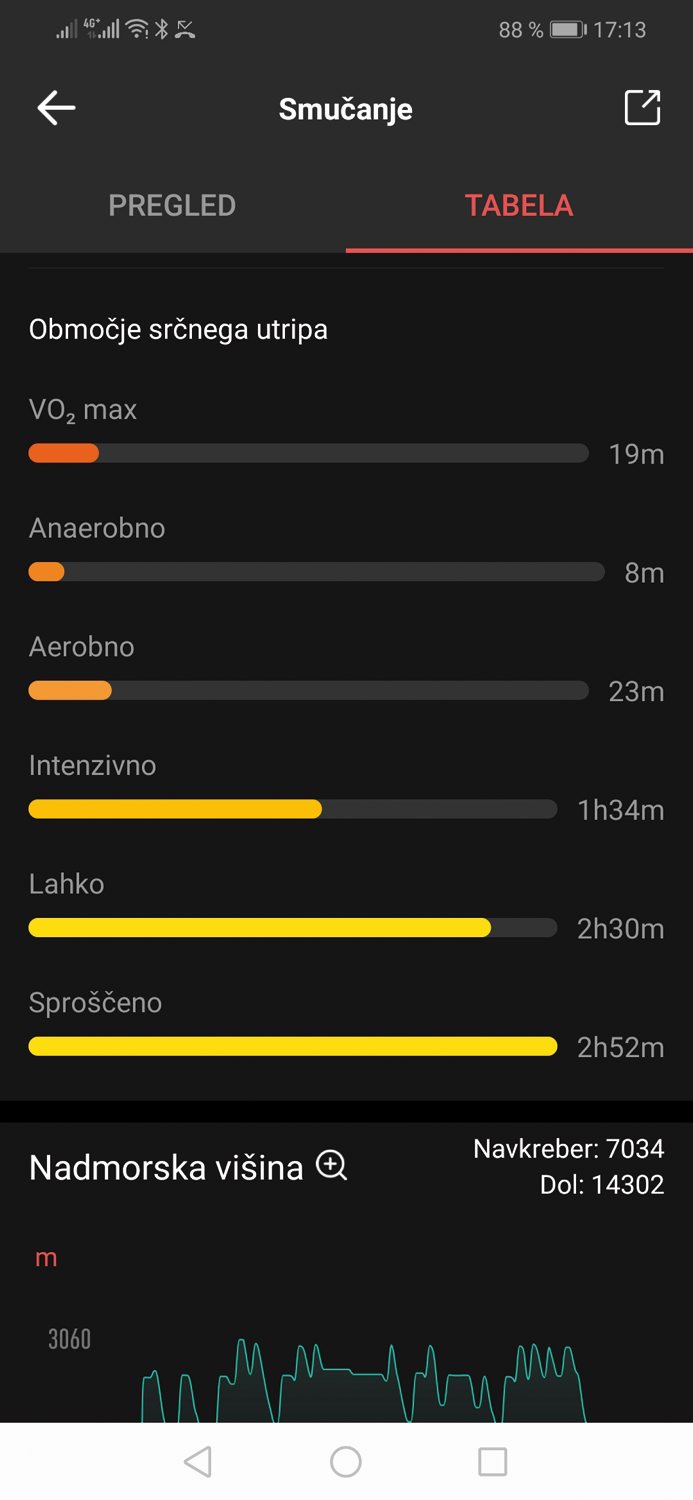Tap the system home button

tap(346, 1461)
